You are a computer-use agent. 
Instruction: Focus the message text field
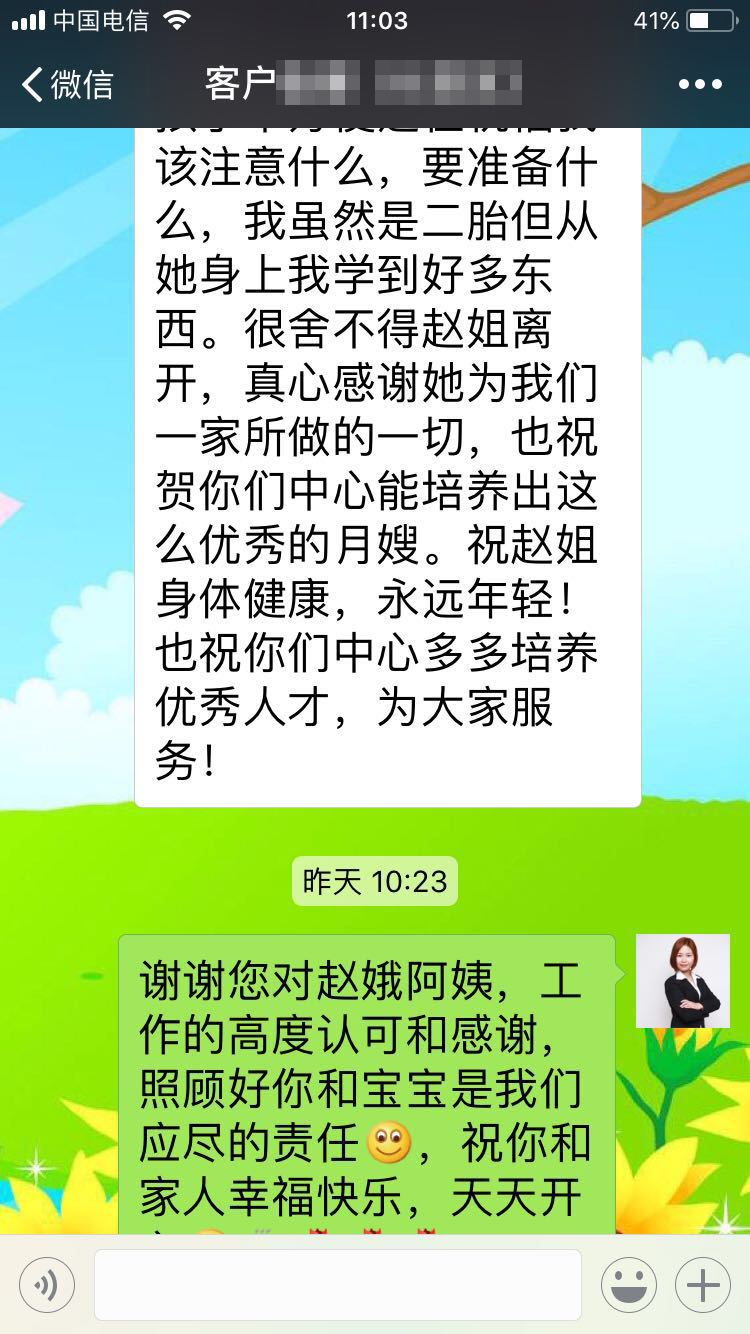(338, 1285)
